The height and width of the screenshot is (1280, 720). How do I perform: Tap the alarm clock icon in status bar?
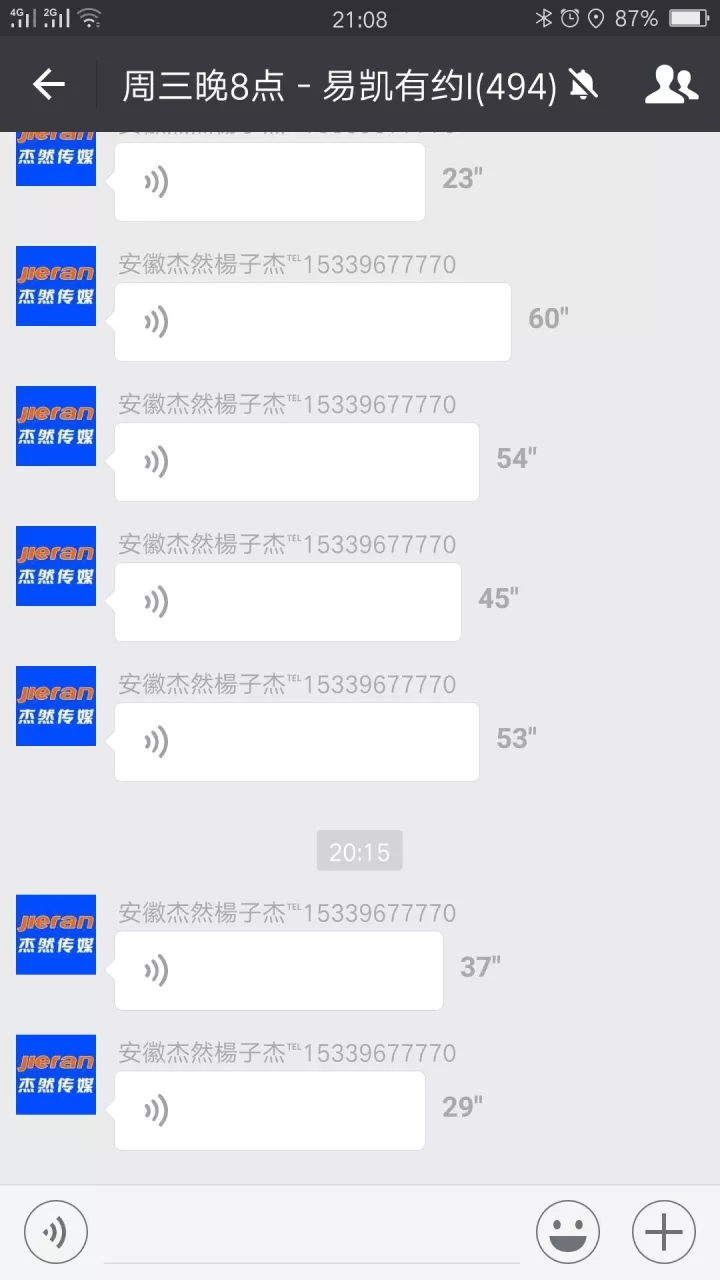pos(570,17)
